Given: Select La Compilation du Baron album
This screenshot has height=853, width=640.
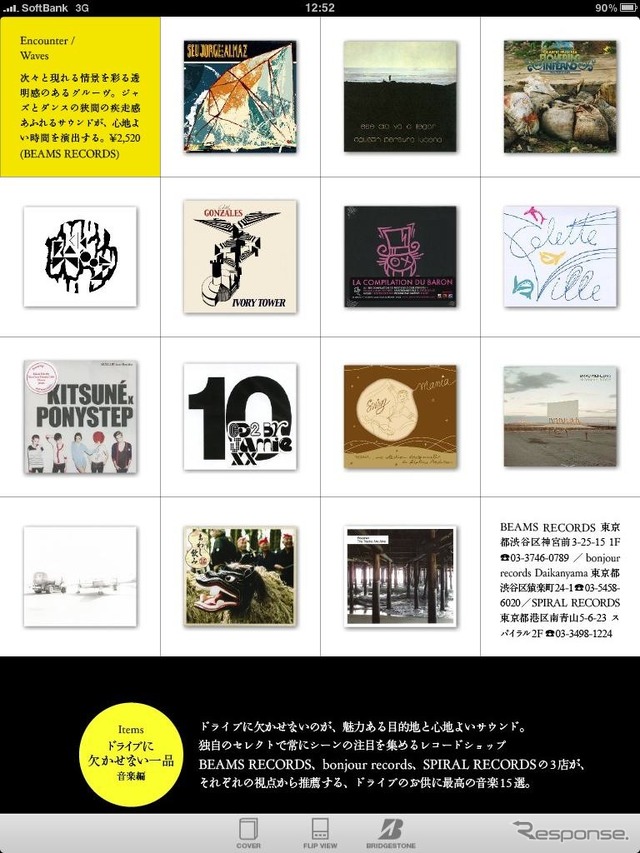Looking at the screenshot, I should click(x=400, y=257).
